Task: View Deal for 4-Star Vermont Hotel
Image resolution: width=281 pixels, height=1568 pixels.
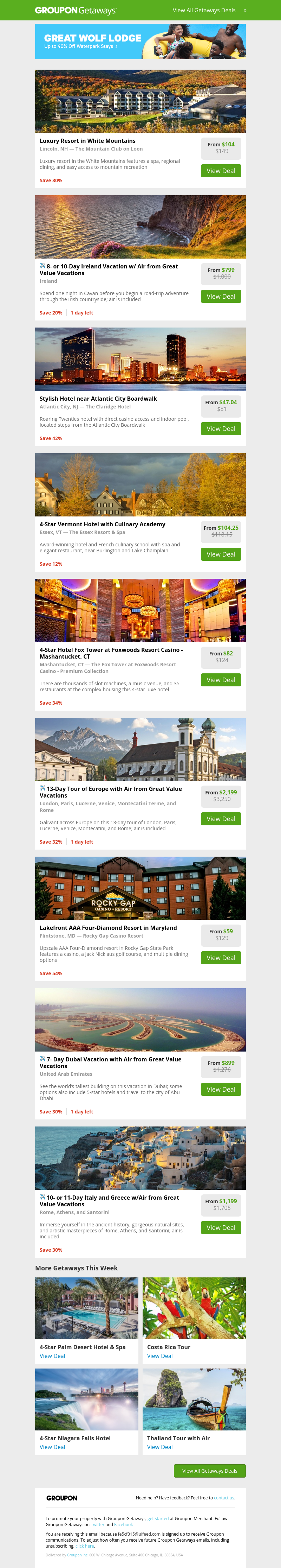Action: point(221,554)
